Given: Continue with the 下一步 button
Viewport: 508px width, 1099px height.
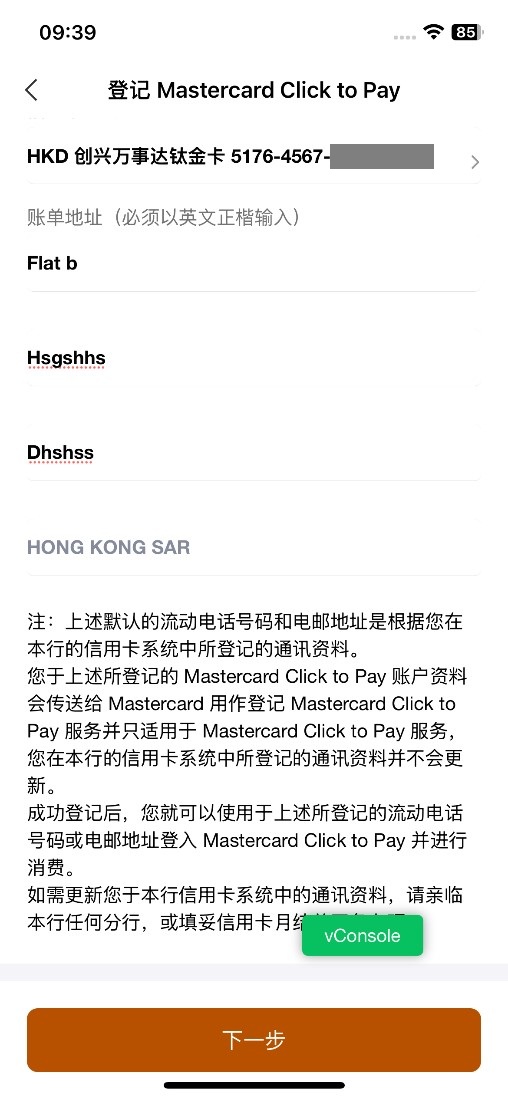Looking at the screenshot, I should pos(254,1040).
